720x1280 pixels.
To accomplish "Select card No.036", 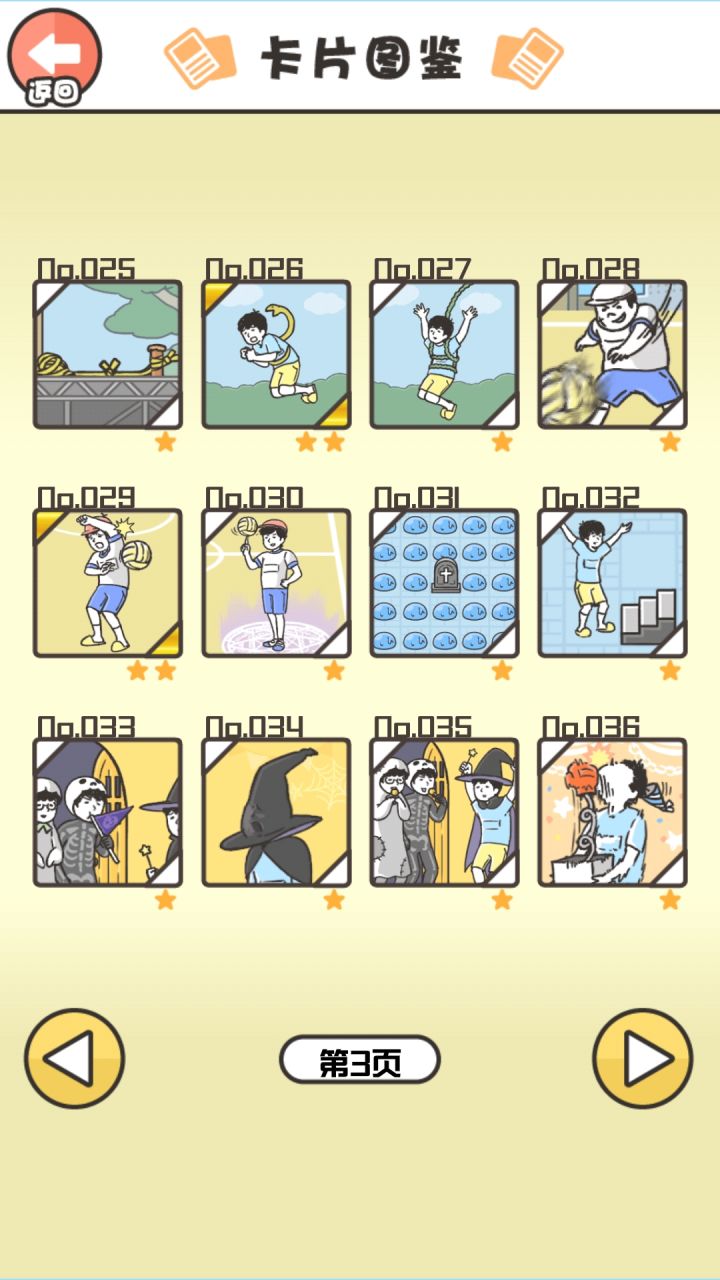I will [x=613, y=812].
